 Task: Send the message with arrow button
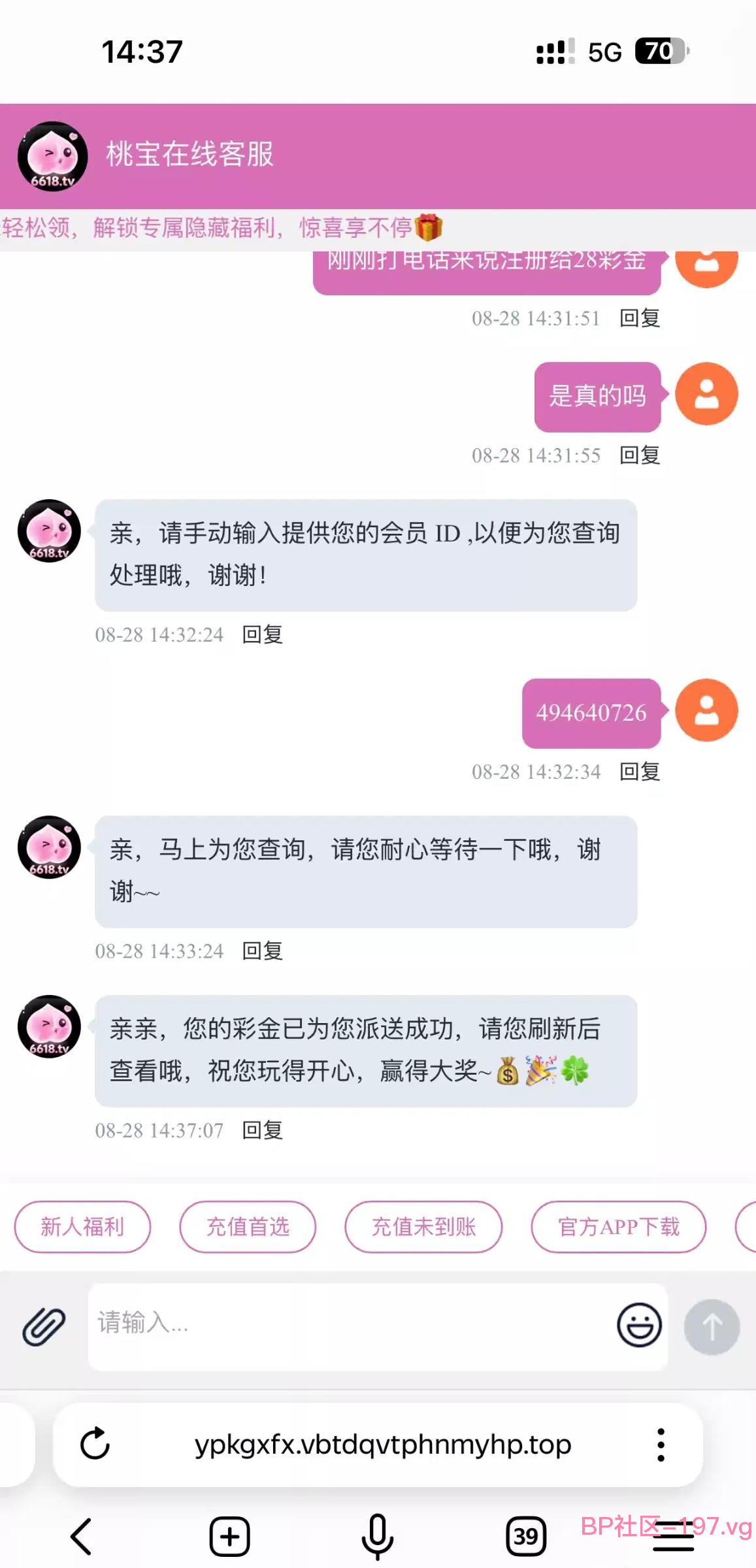[x=712, y=1327]
